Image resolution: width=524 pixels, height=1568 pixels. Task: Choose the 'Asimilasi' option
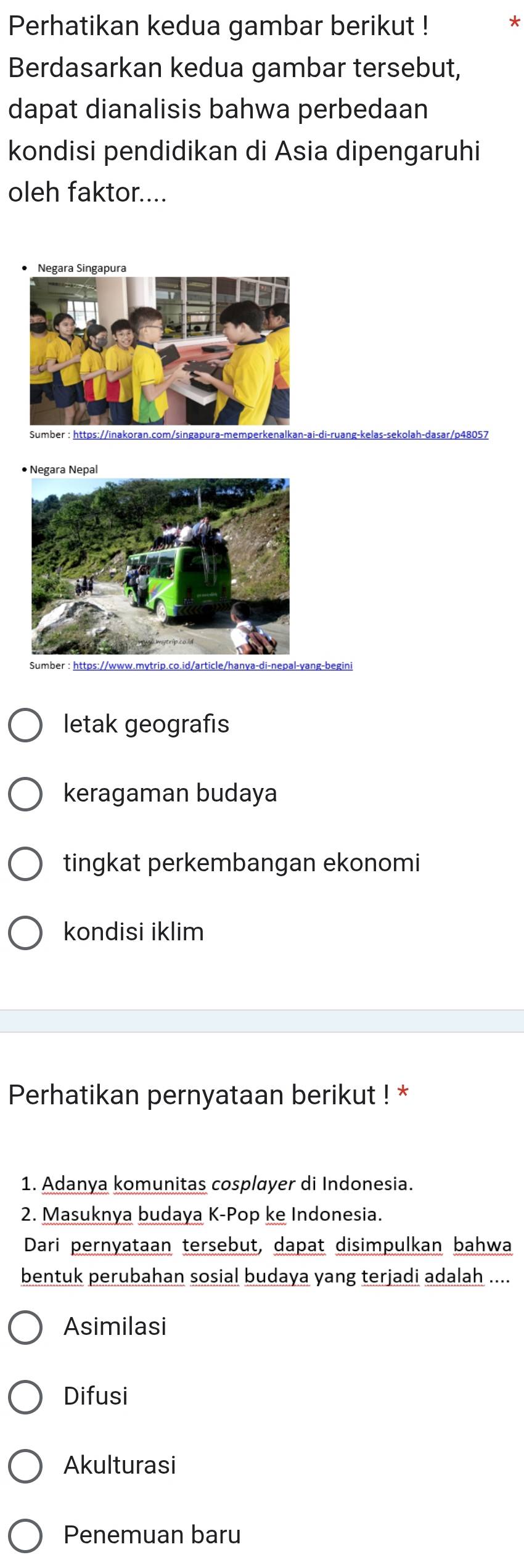click(x=25, y=1328)
